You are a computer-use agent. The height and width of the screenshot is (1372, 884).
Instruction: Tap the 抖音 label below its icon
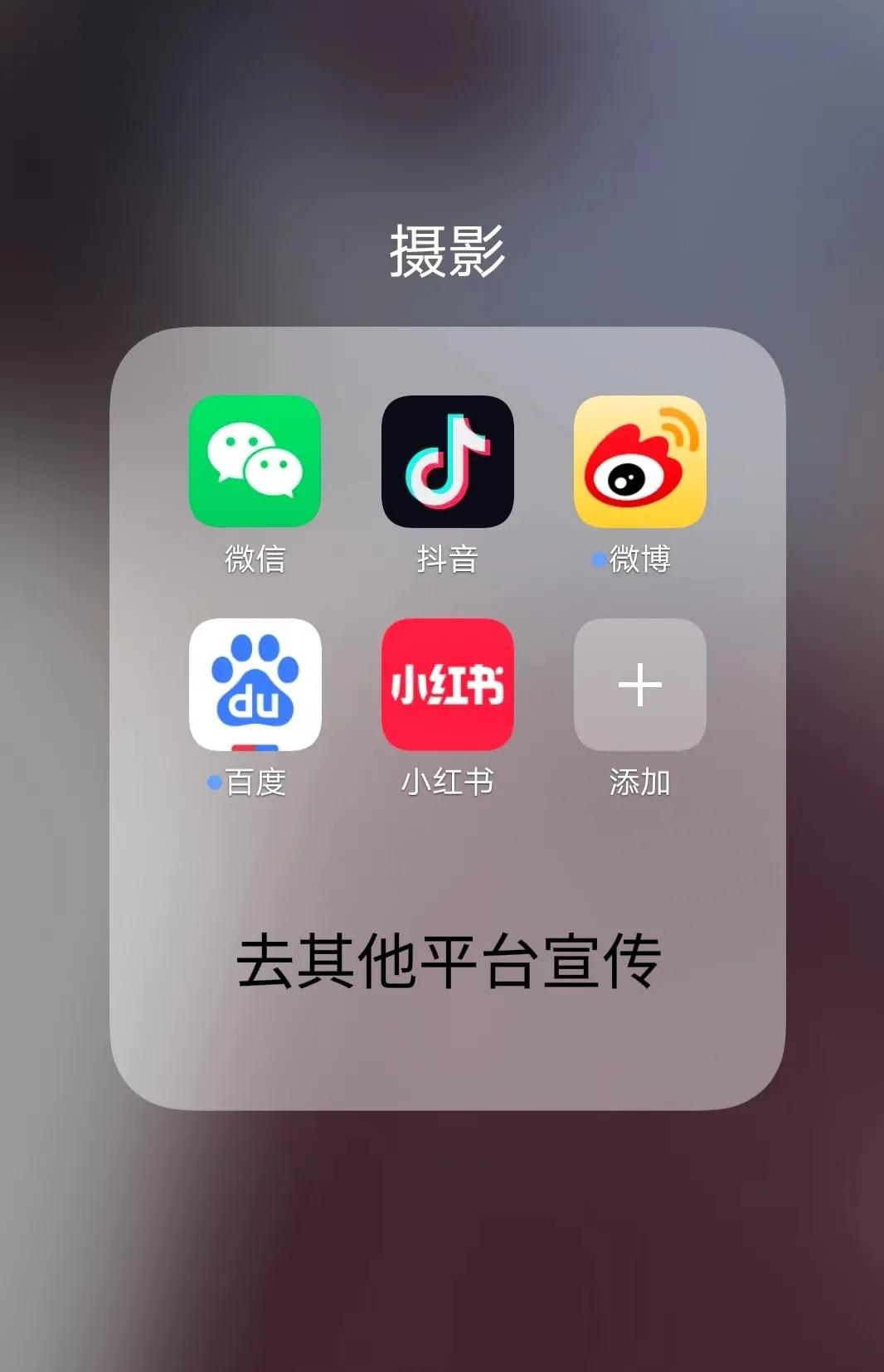[x=448, y=560]
